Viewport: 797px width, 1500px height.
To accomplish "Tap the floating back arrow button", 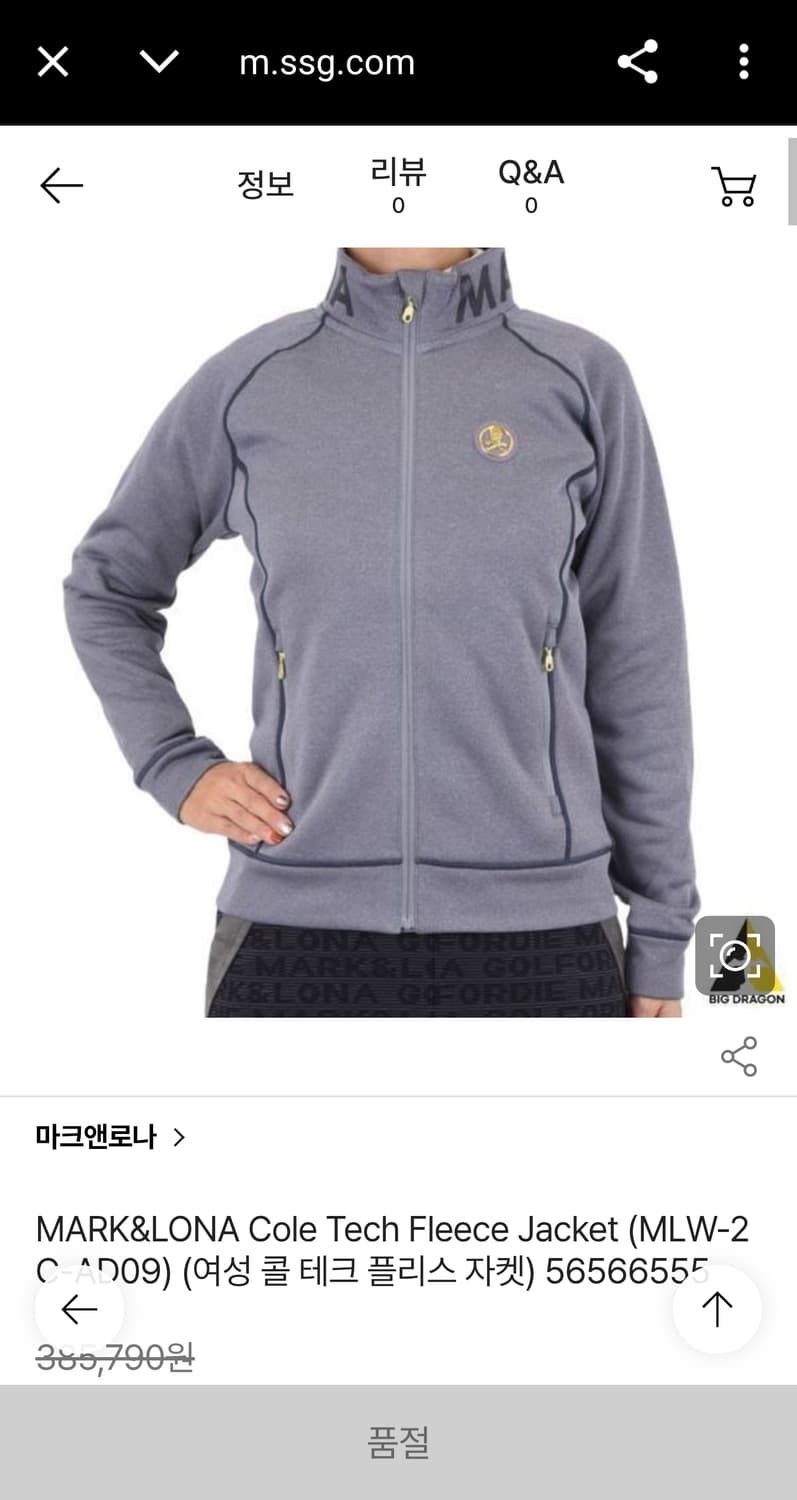I will click(79, 1308).
